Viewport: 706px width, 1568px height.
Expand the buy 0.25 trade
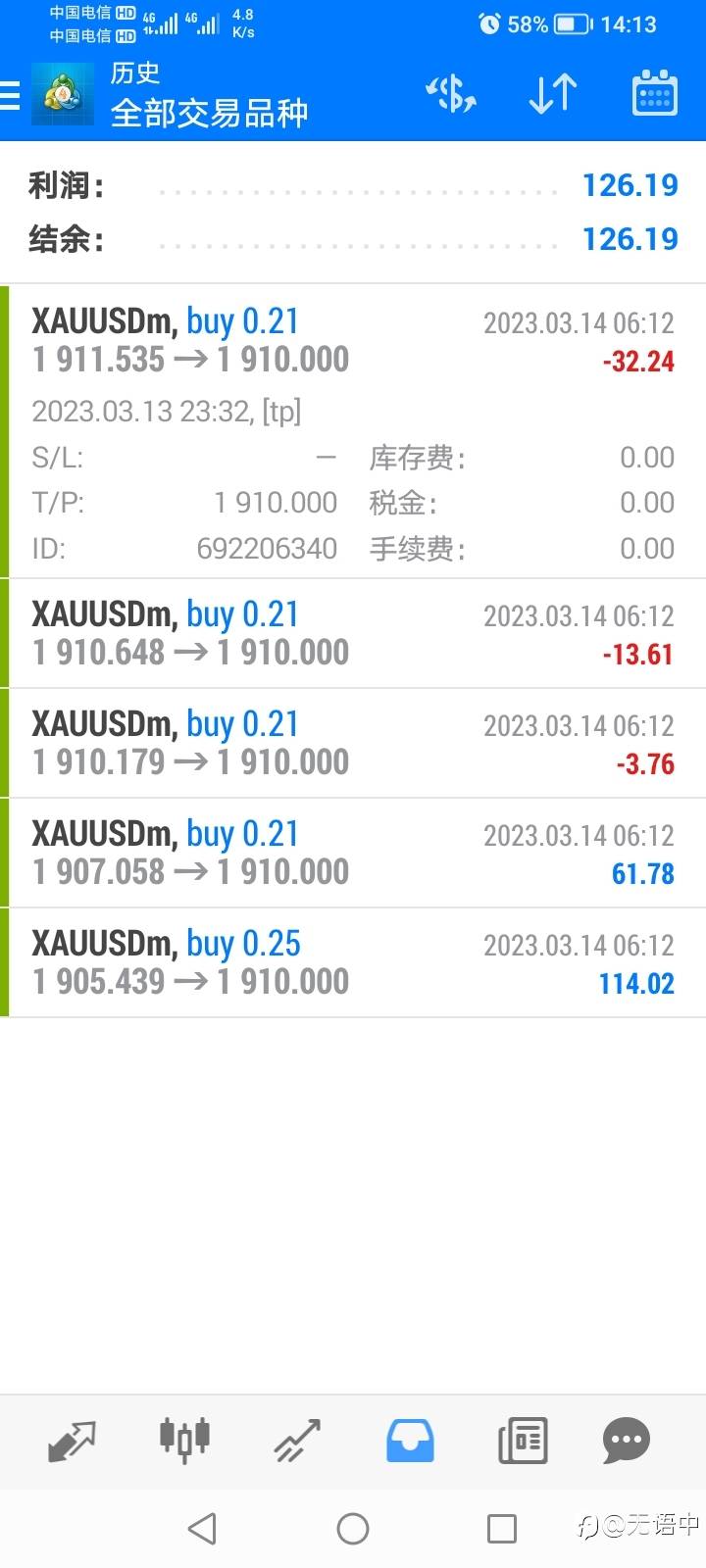pyautogui.click(x=353, y=962)
